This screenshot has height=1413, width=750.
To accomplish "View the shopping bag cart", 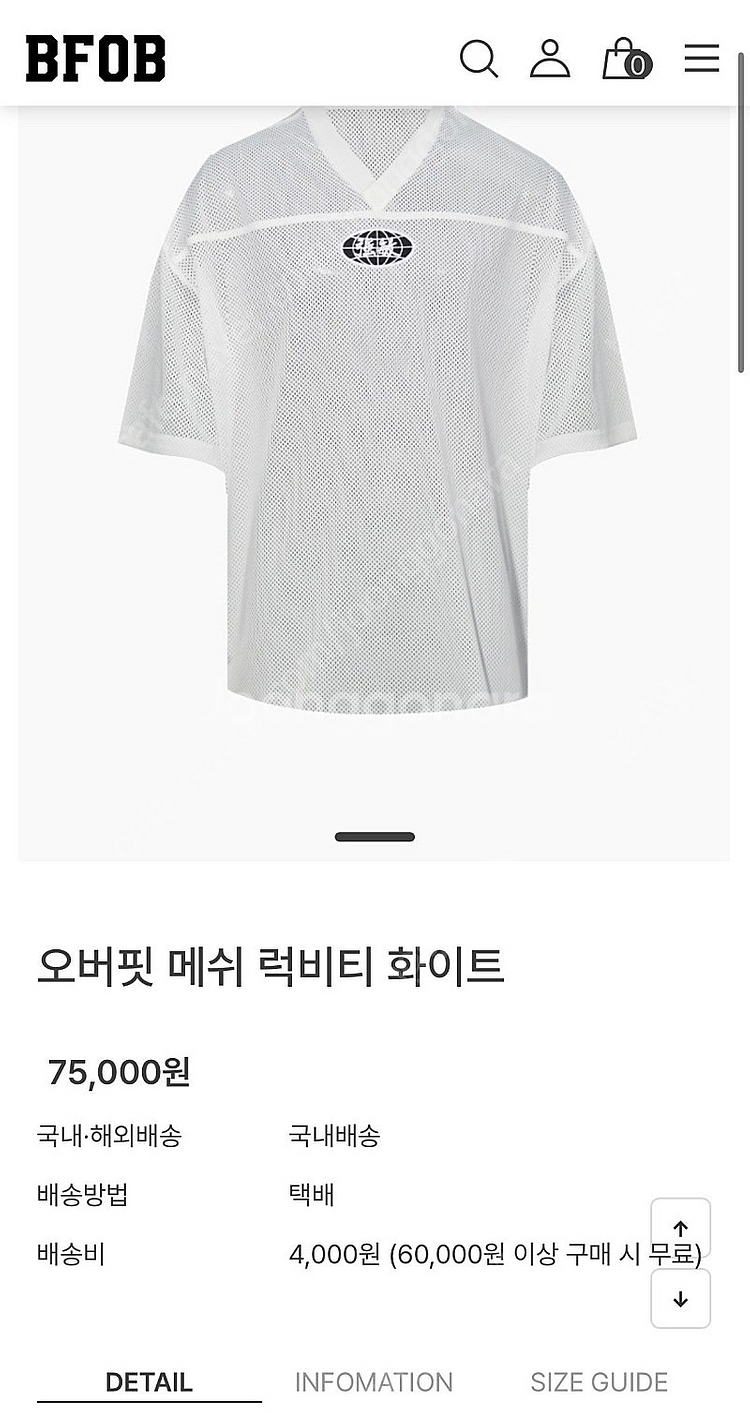I will [626, 59].
